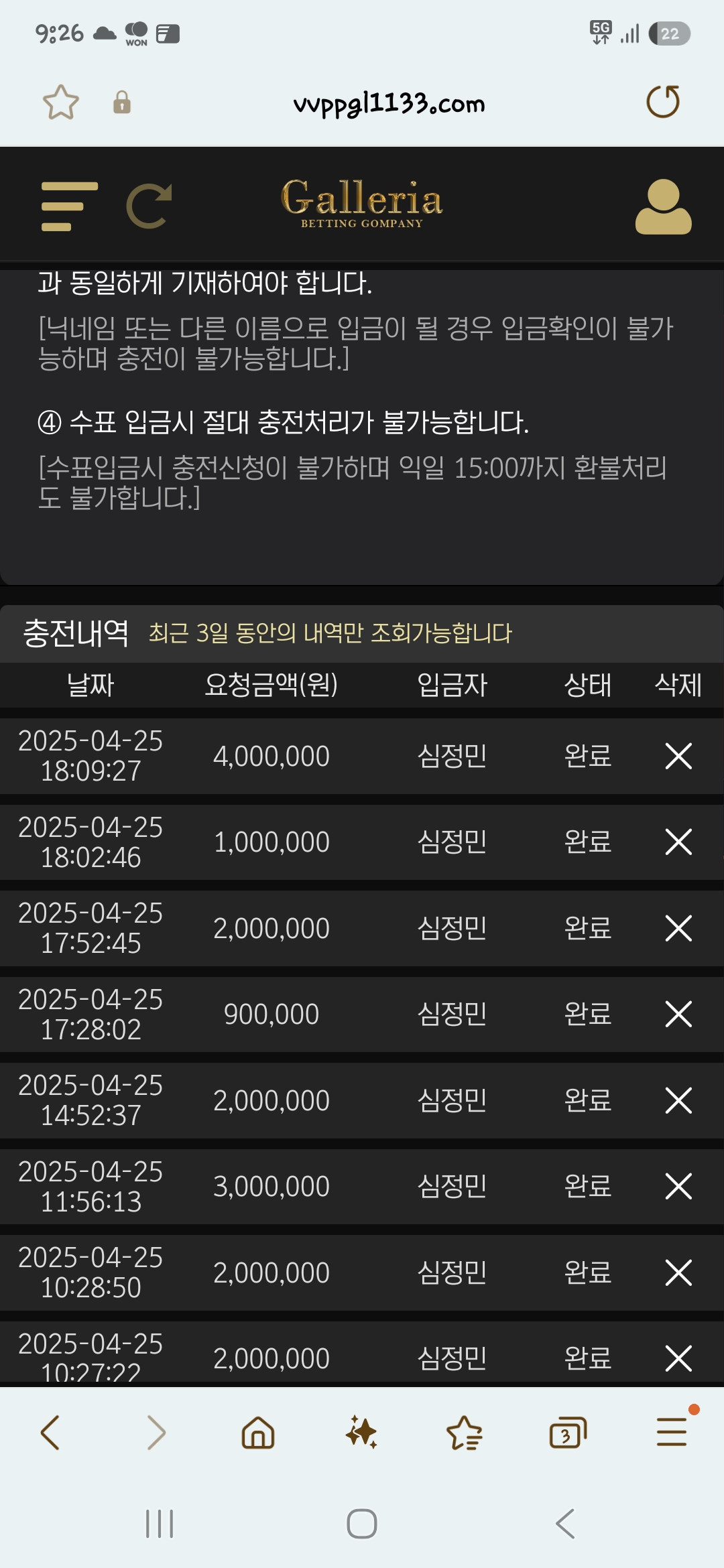Tap the system recent apps button
Image resolution: width=724 pixels, height=1568 pixels.
(x=160, y=1524)
